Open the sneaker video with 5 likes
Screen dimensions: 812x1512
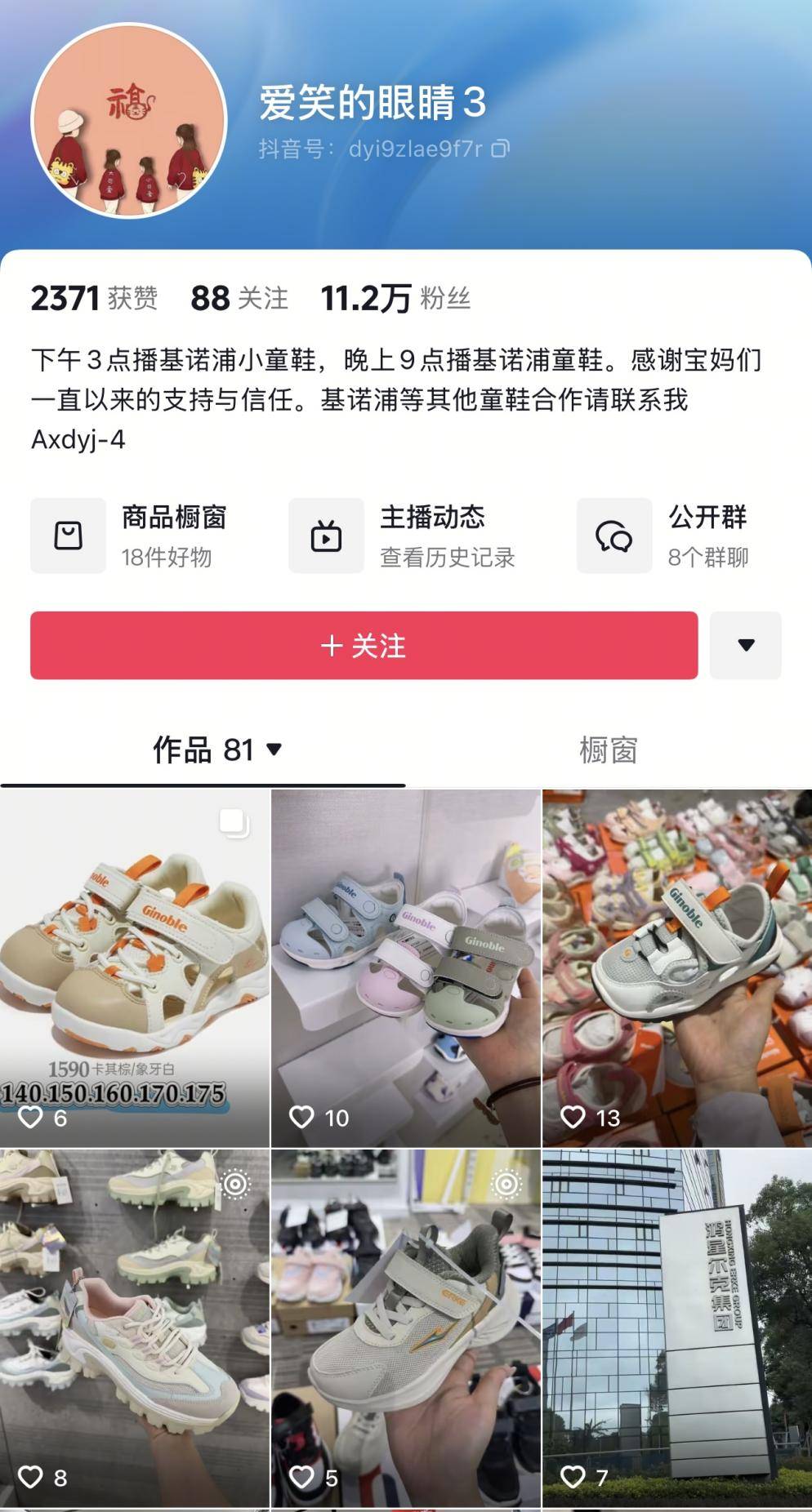pyautogui.click(x=405, y=1327)
